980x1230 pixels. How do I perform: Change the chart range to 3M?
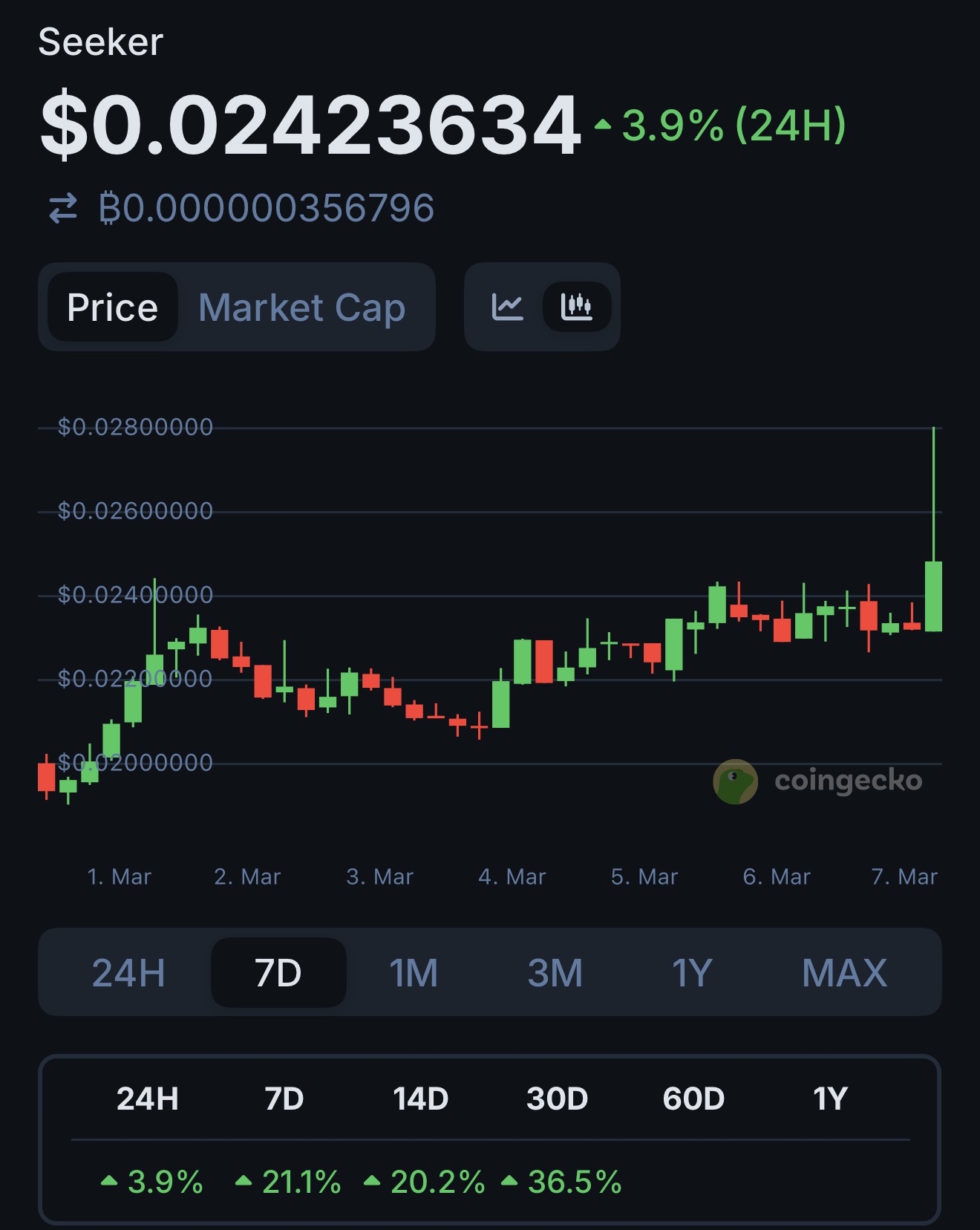coord(555,973)
